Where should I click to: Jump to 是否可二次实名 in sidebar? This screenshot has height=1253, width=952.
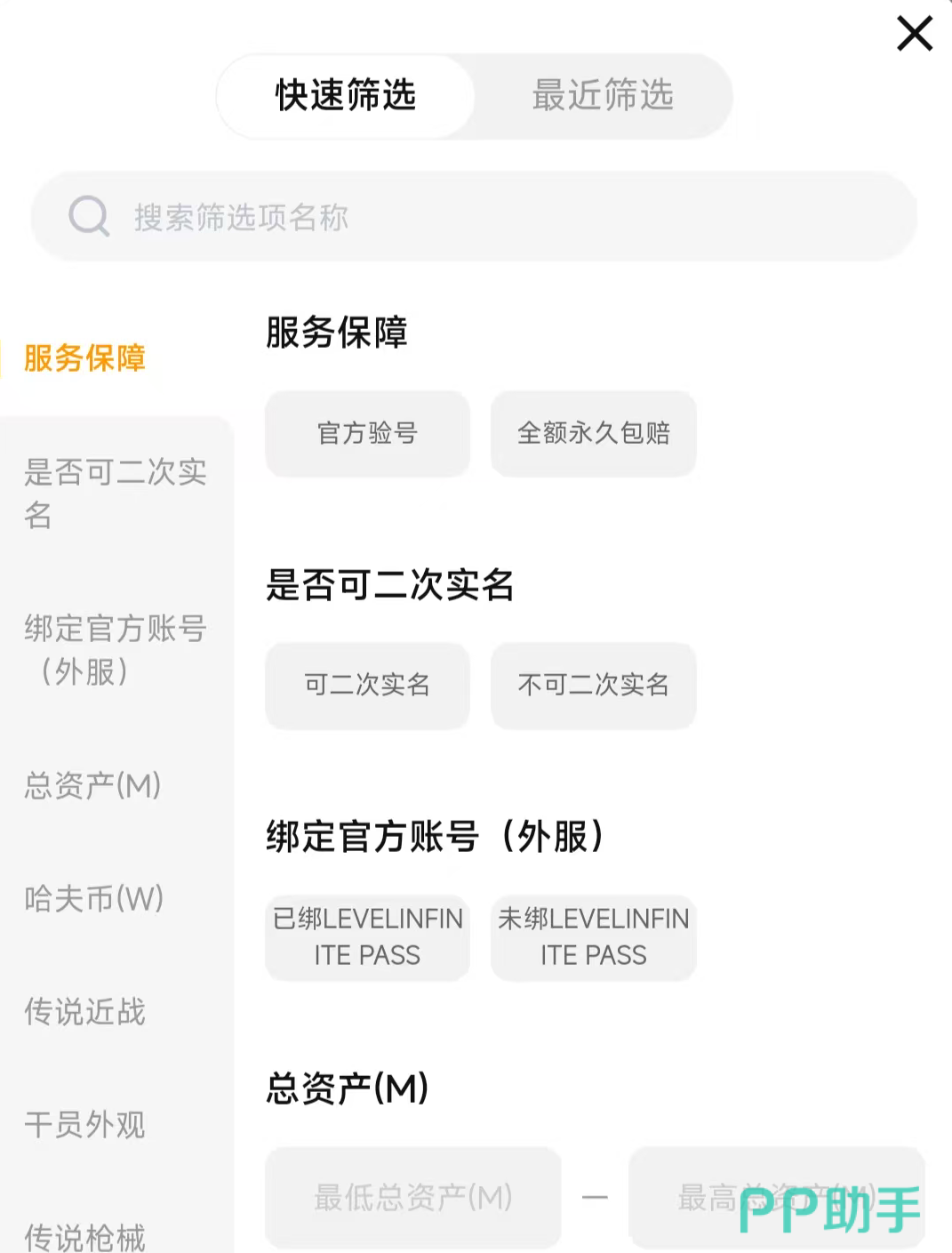click(x=115, y=493)
